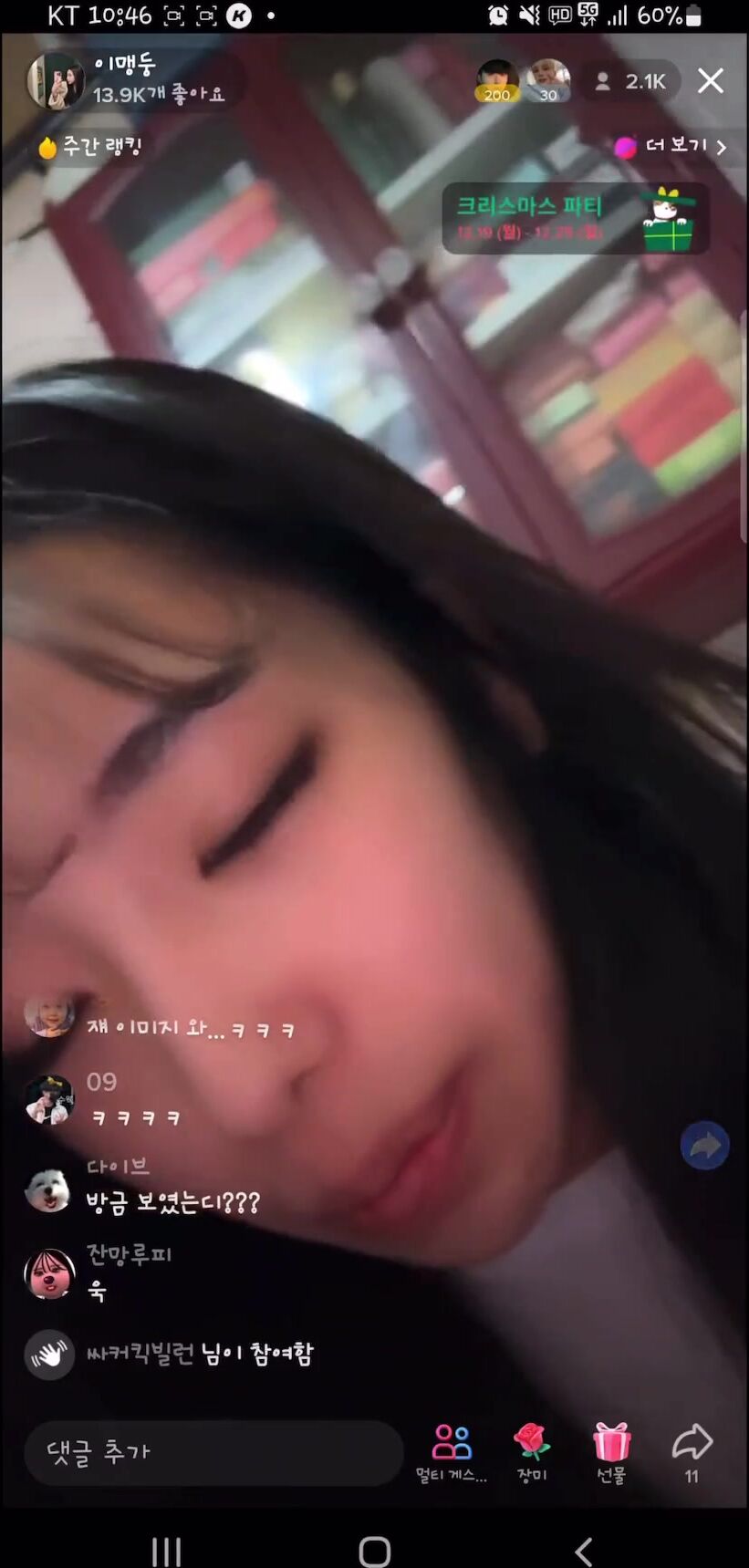
Task: Go back with system navigation
Action: tap(584, 1551)
